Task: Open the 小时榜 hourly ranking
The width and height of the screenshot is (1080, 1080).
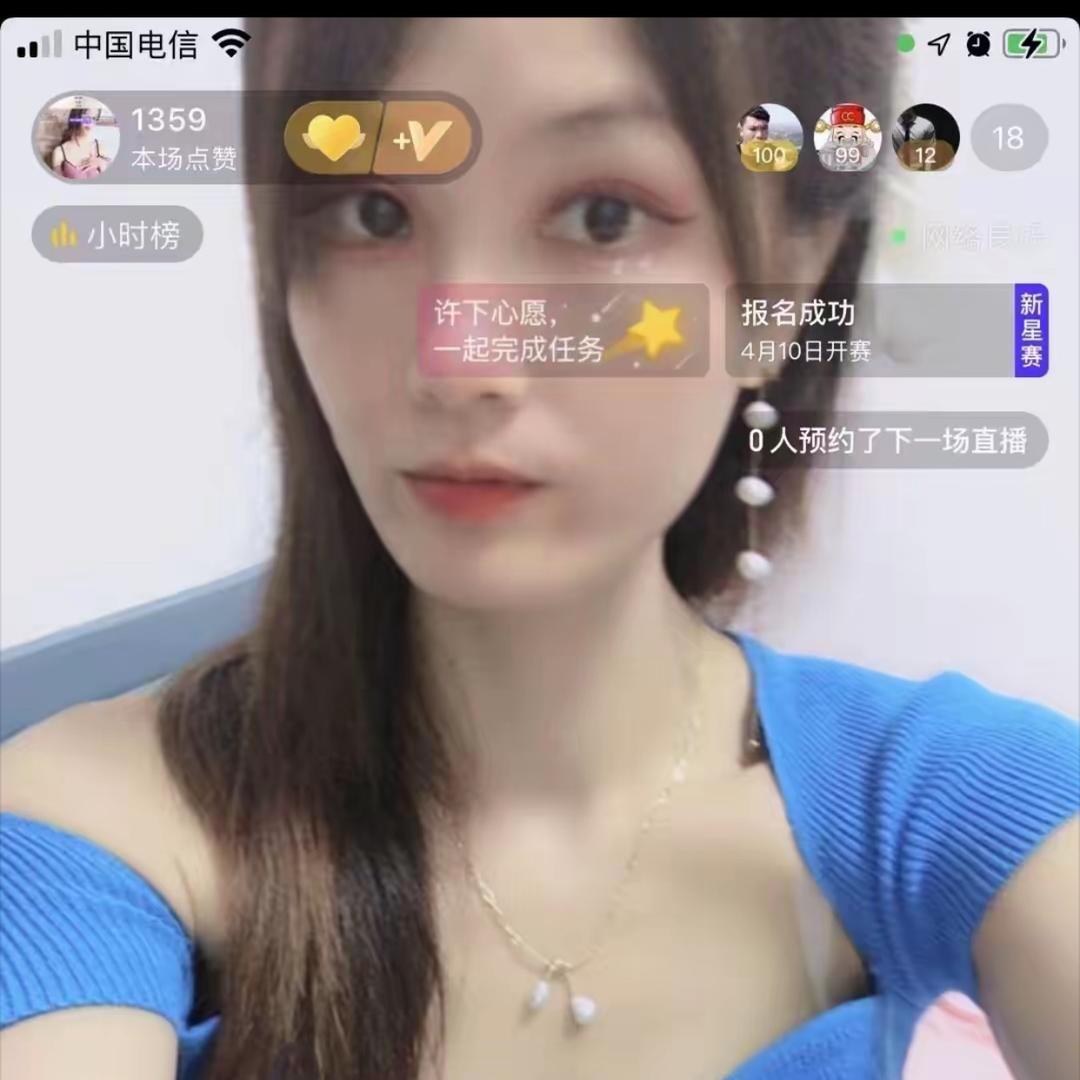Action: [x=117, y=235]
